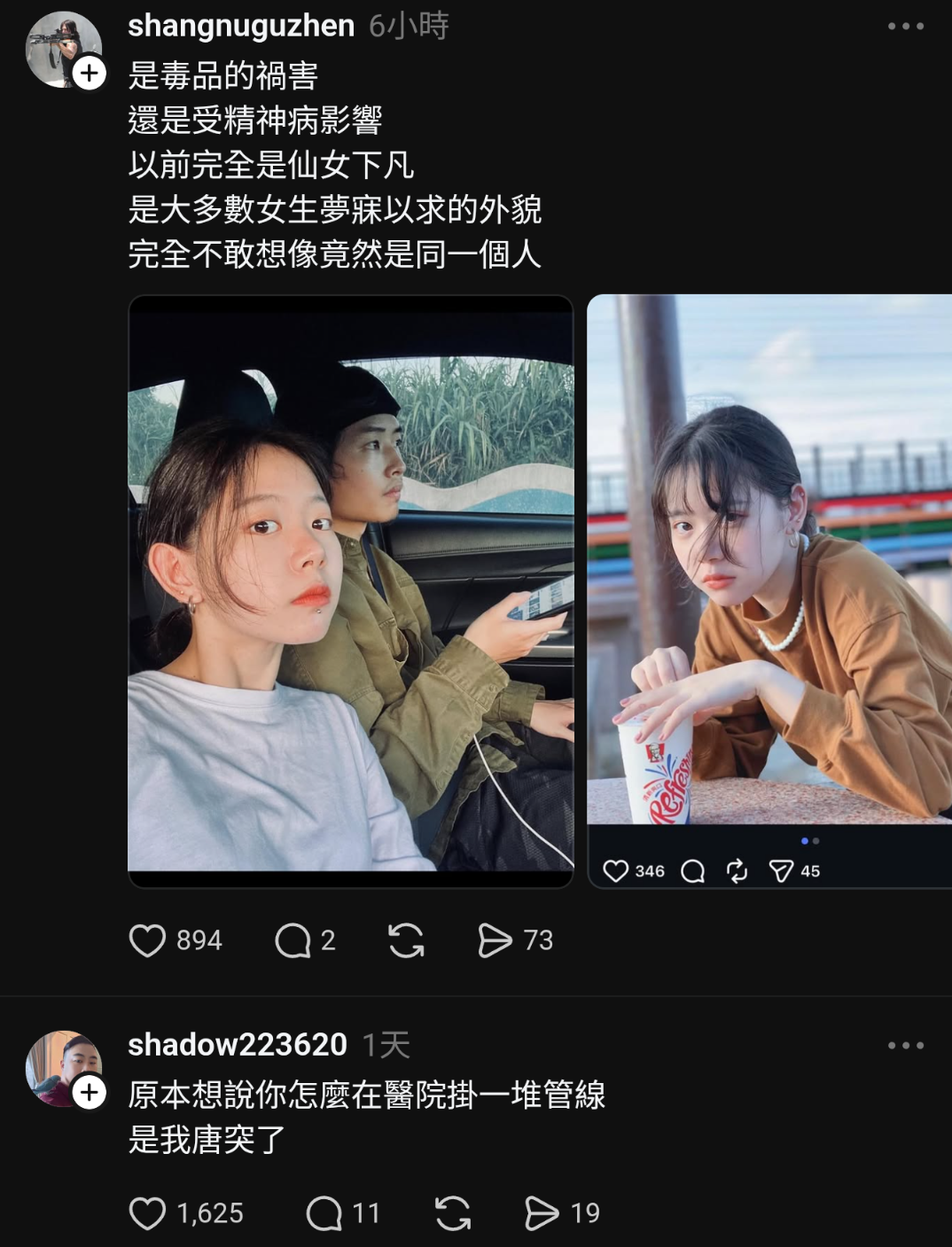Like shadow223620's post with 1,625 likes
952x1247 pixels.
(x=148, y=1213)
